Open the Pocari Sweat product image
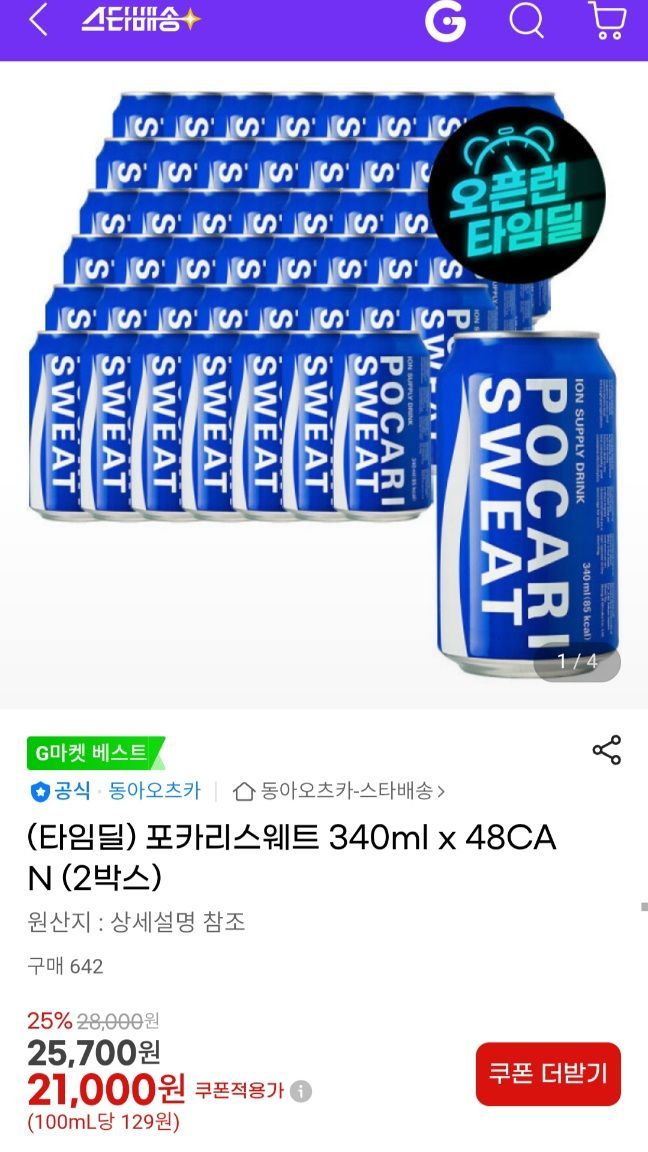Screen dimensions: 648x1152 click(x=324, y=385)
